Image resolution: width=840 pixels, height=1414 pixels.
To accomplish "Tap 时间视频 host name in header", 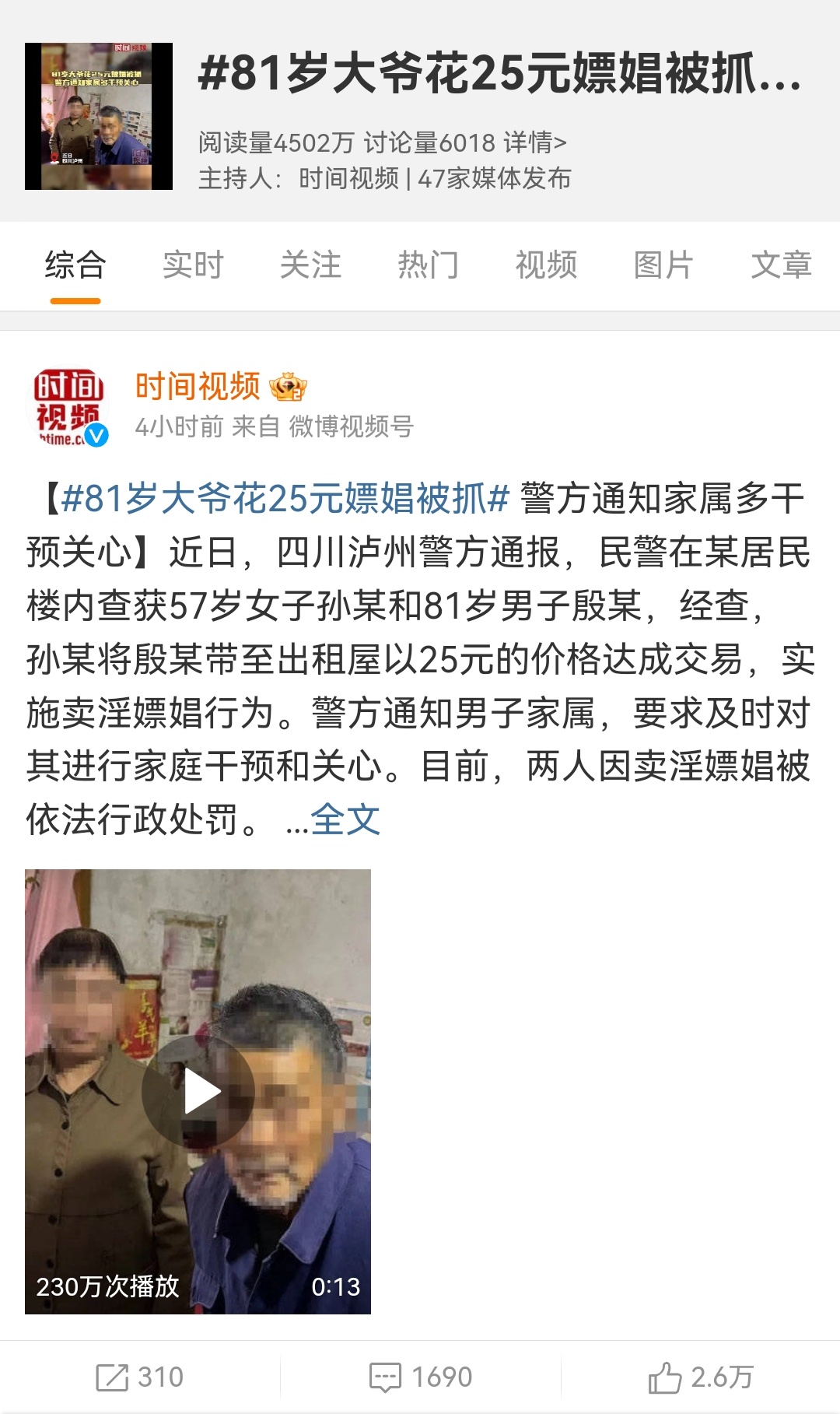I will [x=348, y=178].
